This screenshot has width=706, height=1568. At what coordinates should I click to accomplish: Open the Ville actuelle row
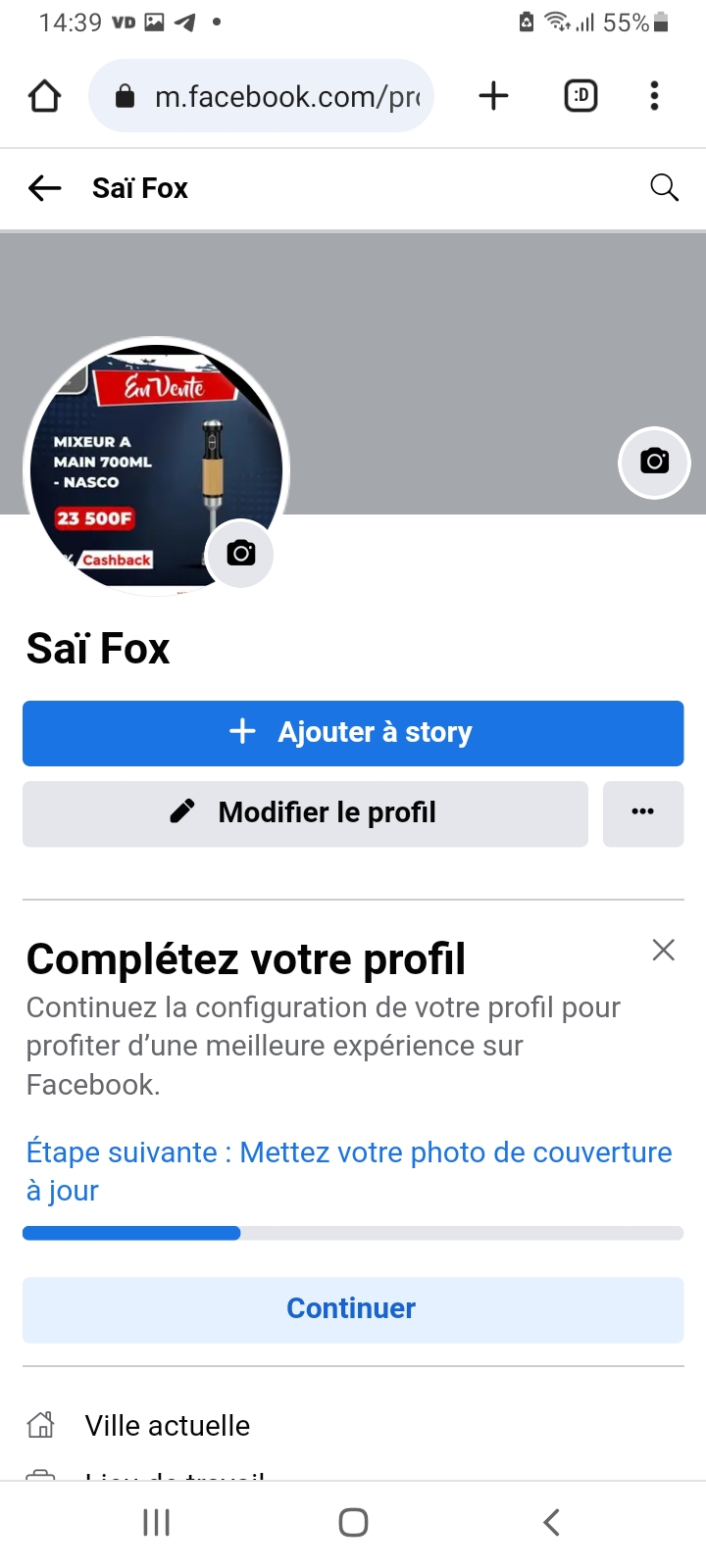click(x=353, y=1425)
